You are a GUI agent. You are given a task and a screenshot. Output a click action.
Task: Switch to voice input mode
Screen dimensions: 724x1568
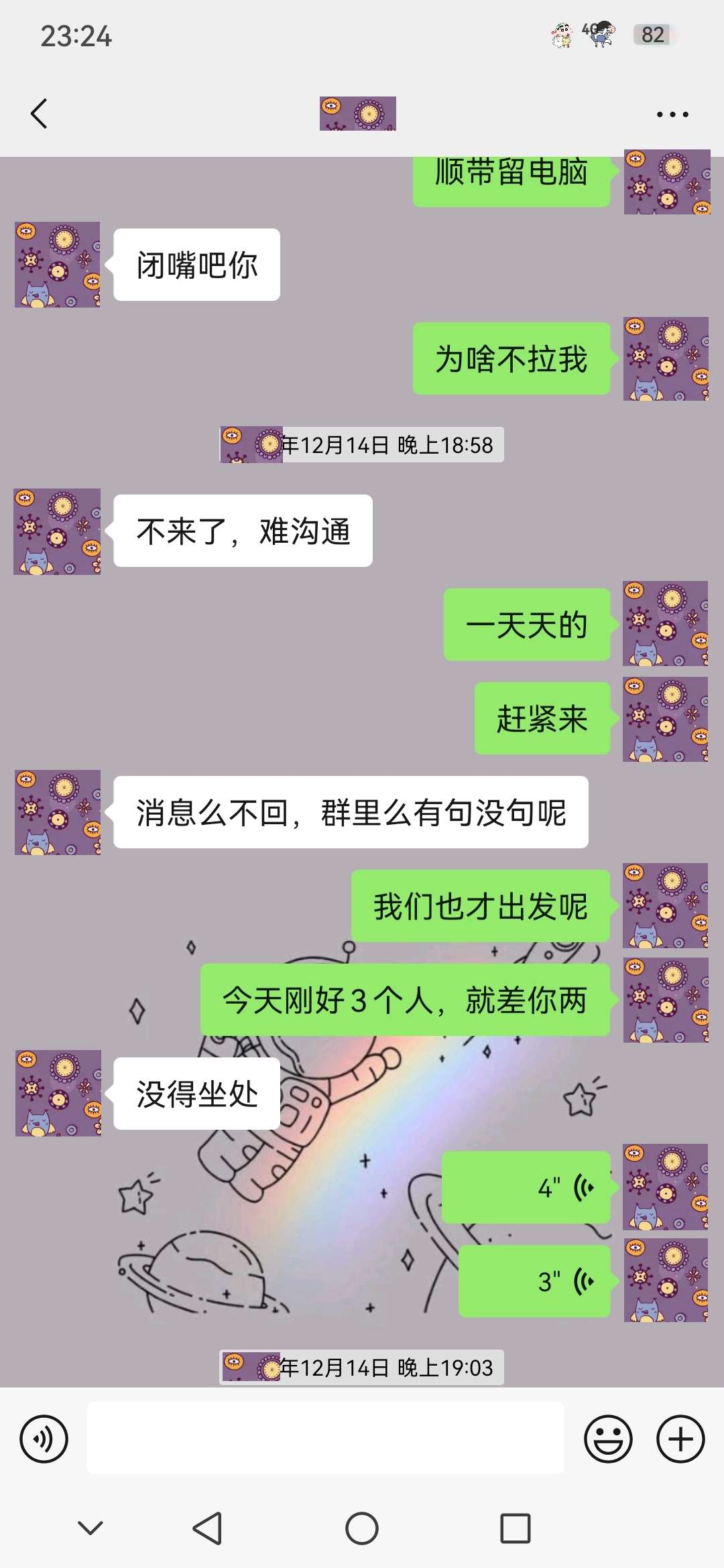(44, 1439)
